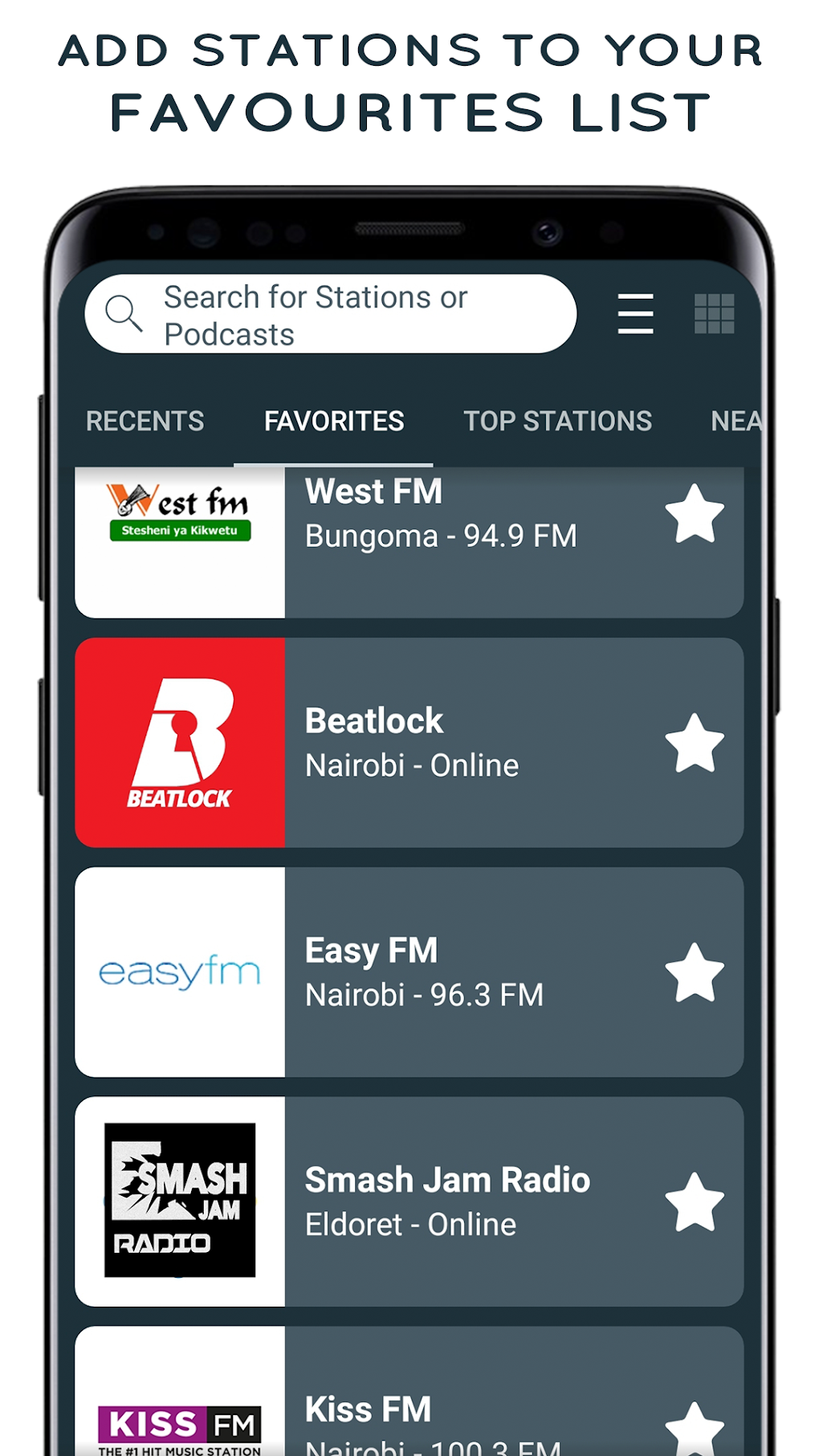The height and width of the screenshot is (1456, 819).
Task: Open West FM via its station logo
Action: [180, 538]
